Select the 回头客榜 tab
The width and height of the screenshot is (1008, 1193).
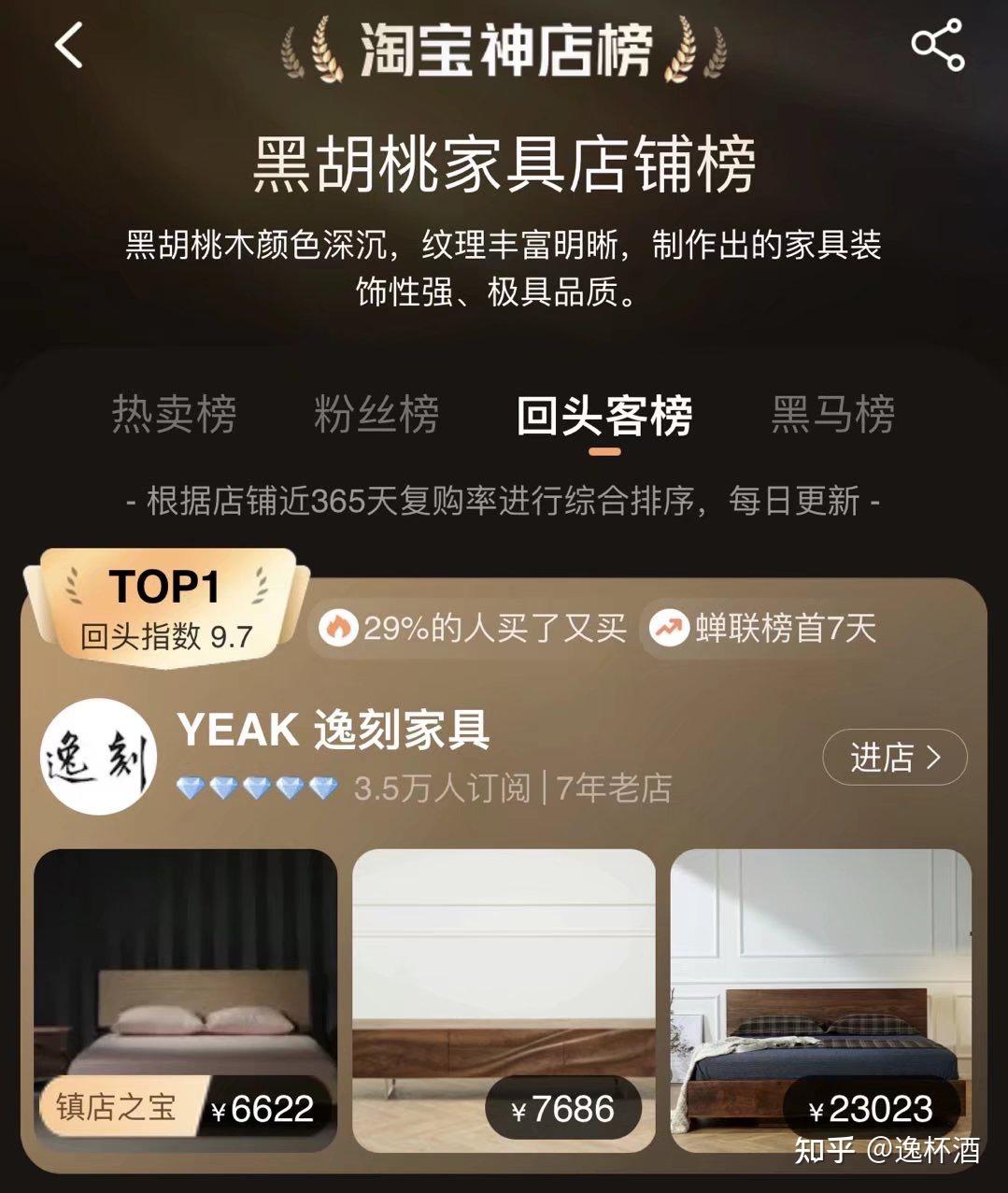click(x=604, y=416)
